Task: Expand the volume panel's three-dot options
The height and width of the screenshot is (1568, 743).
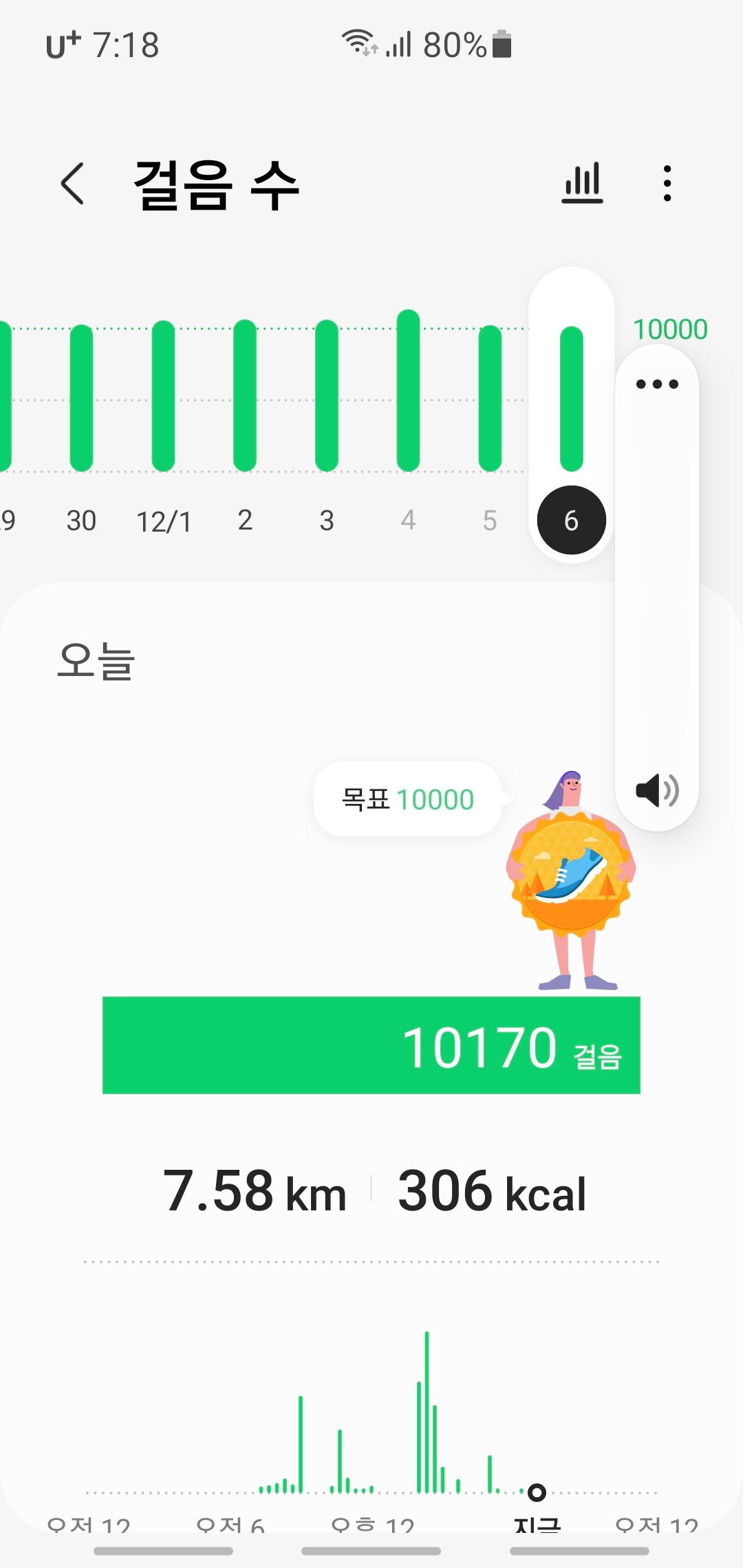Action: click(657, 384)
